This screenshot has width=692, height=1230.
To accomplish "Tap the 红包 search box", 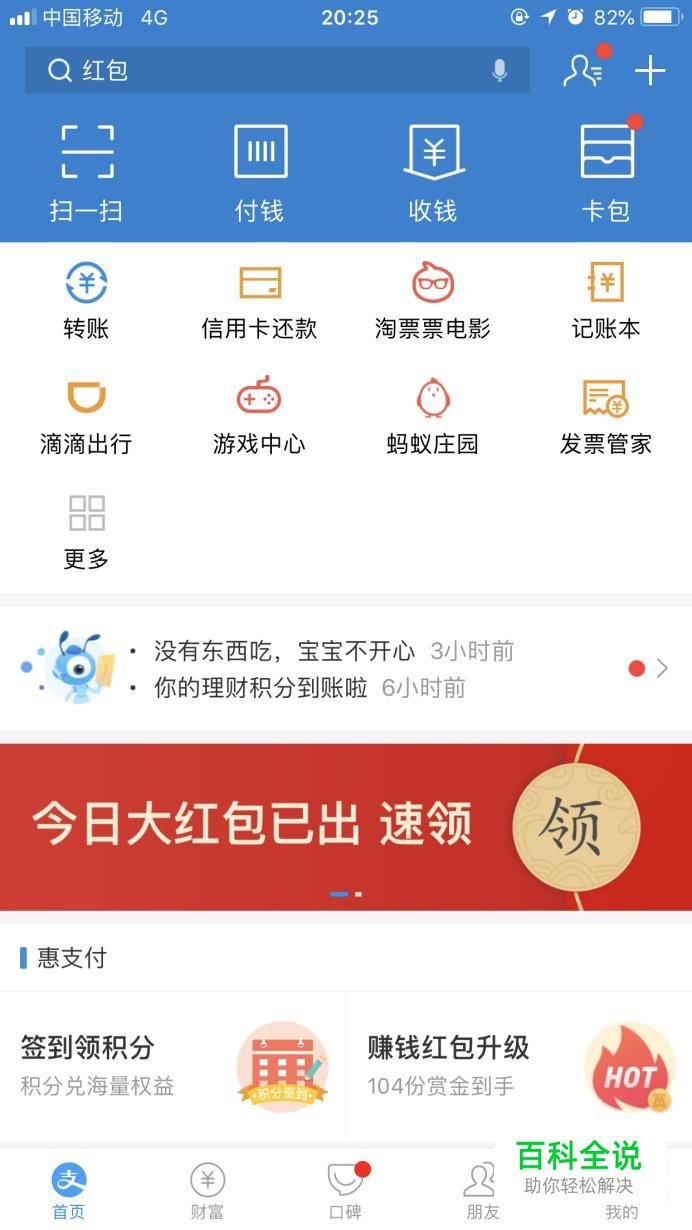I will (x=260, y=71).
